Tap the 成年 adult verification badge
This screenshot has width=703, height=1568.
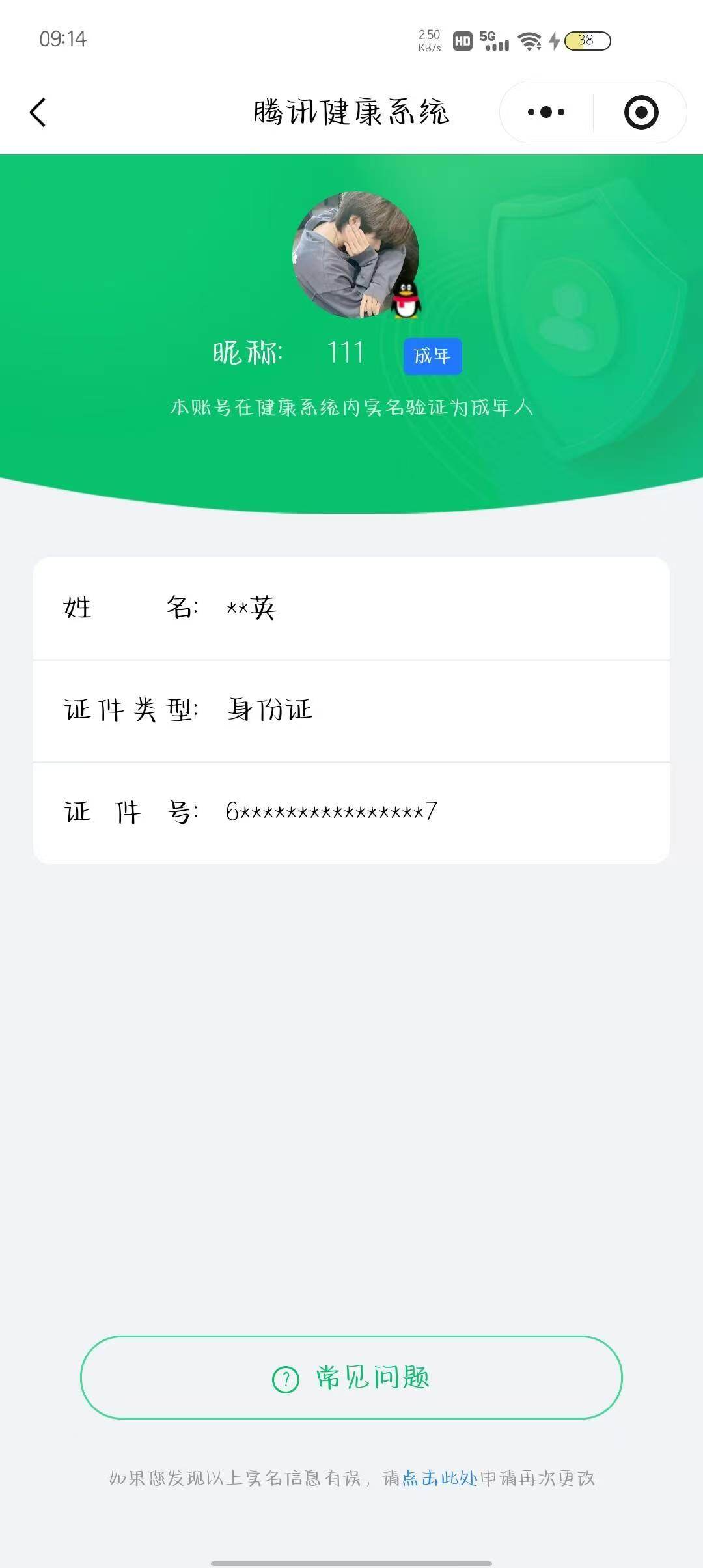pyautogui.click(x=432, y=356)
